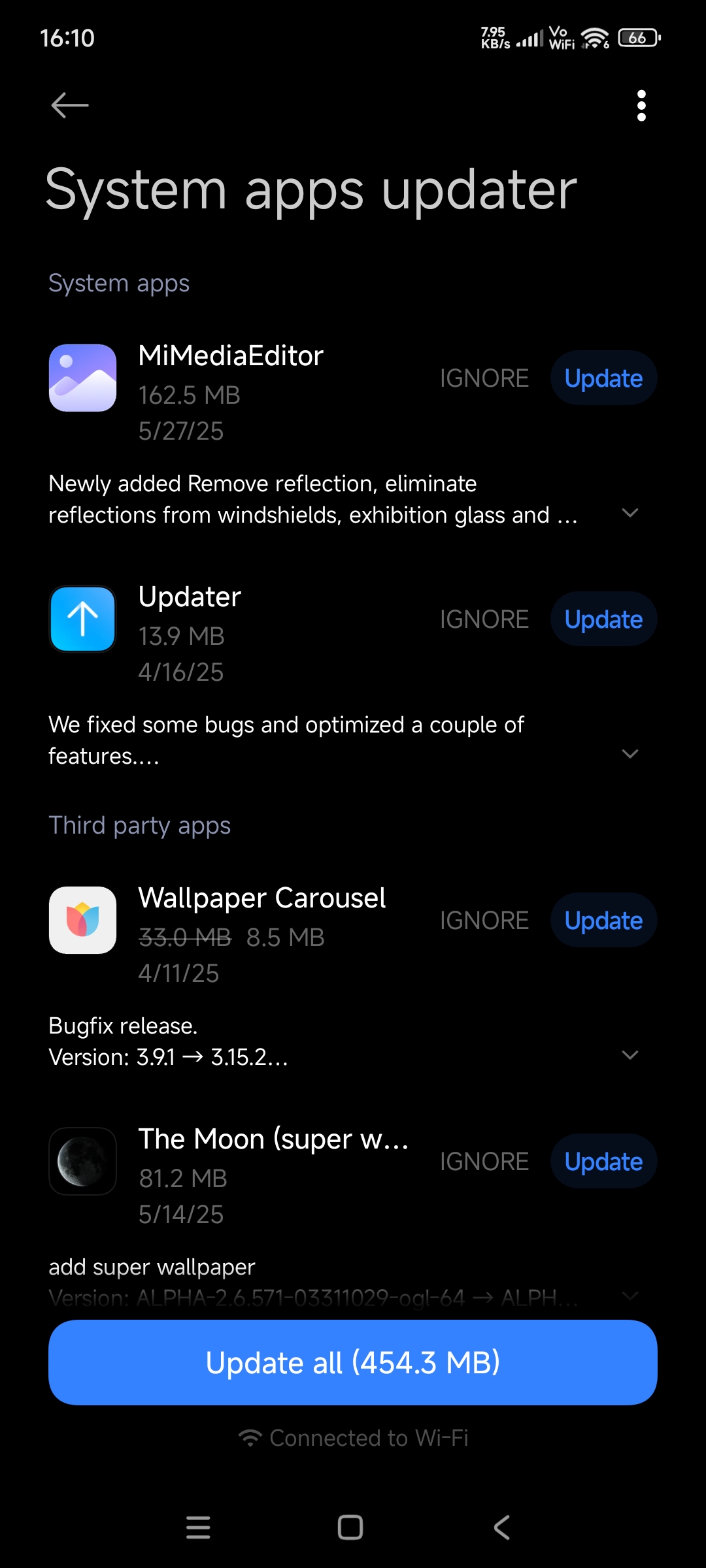Update MiMediaEditor
The height and width of the screenshot is (1568, 706).
pos(603,378)
